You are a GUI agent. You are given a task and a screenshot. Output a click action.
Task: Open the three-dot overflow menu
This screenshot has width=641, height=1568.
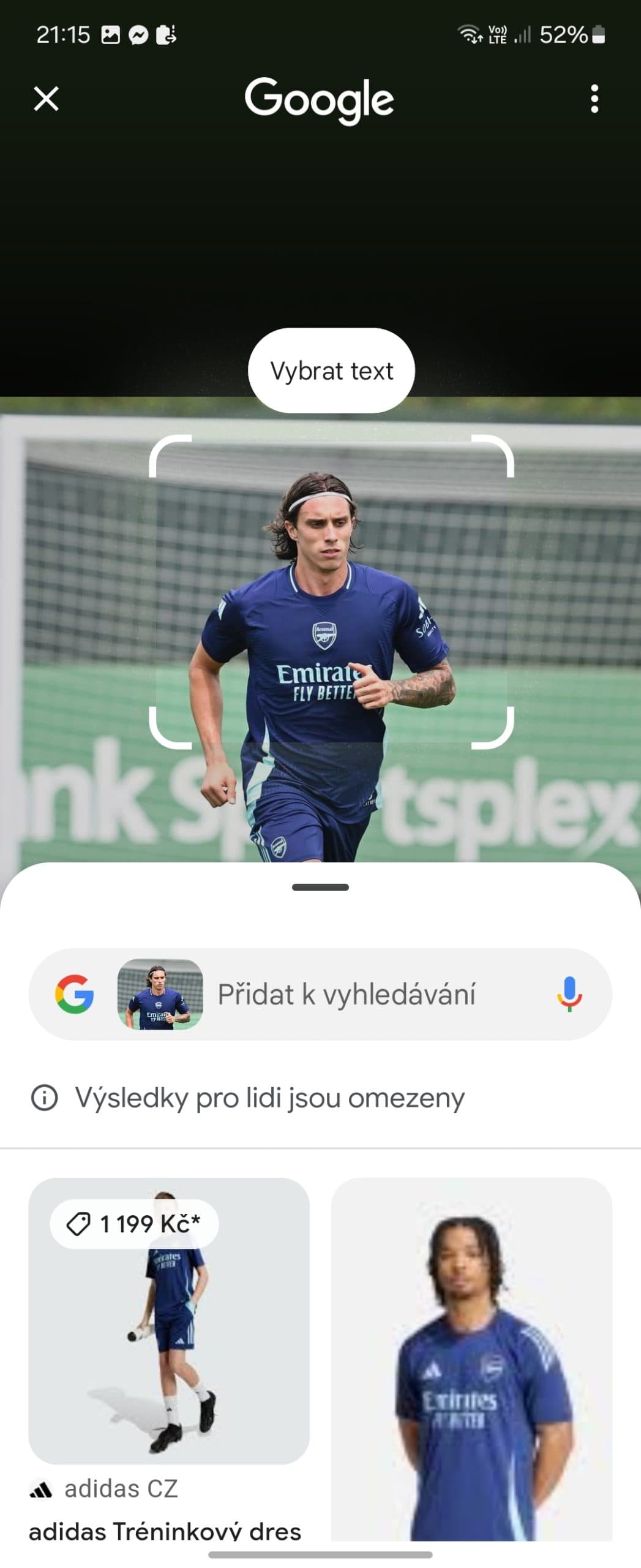click(594, 99)
